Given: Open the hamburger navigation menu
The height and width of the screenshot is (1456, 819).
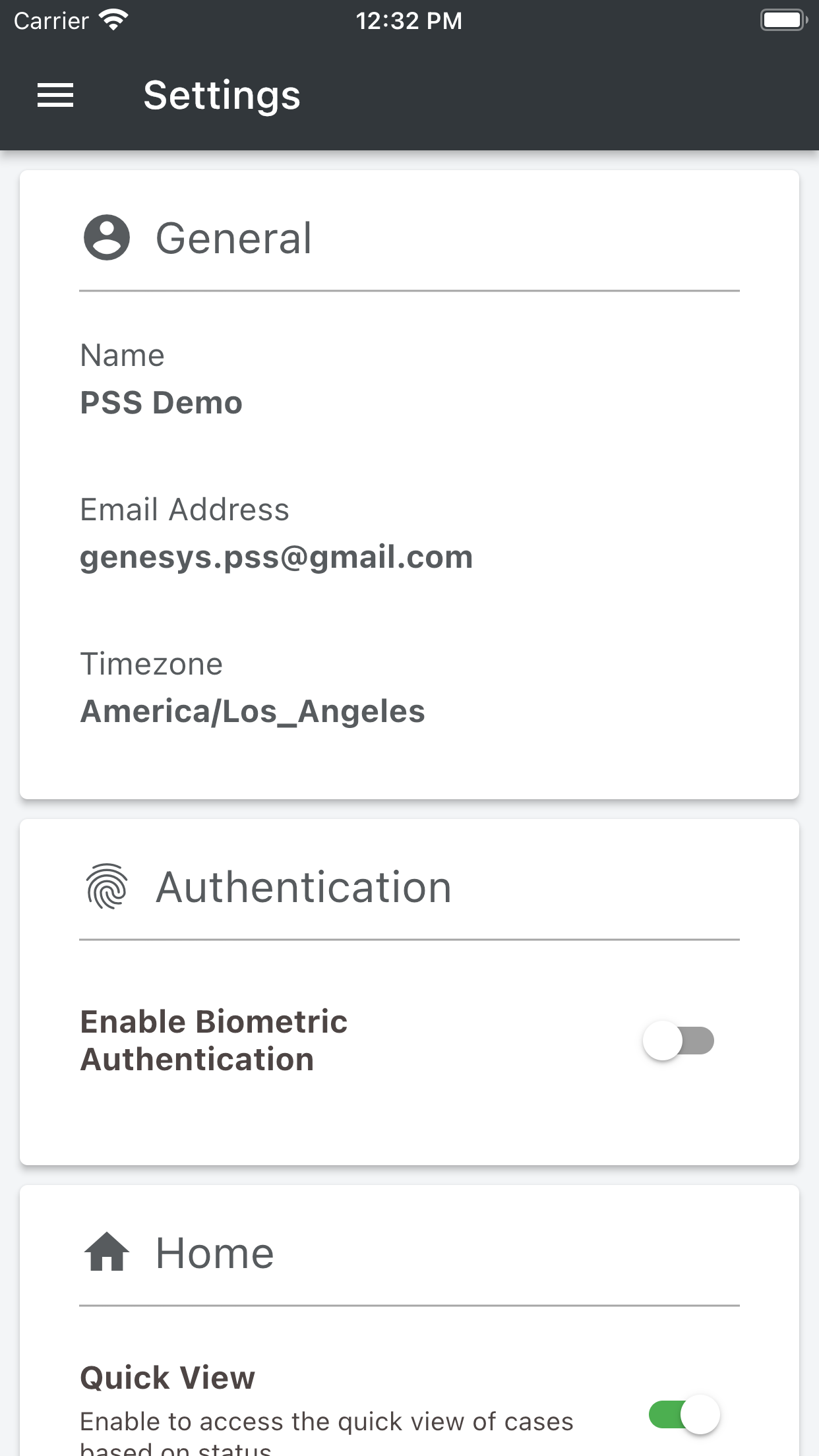Looking at the screenshot, I should [x=55, y=96].
